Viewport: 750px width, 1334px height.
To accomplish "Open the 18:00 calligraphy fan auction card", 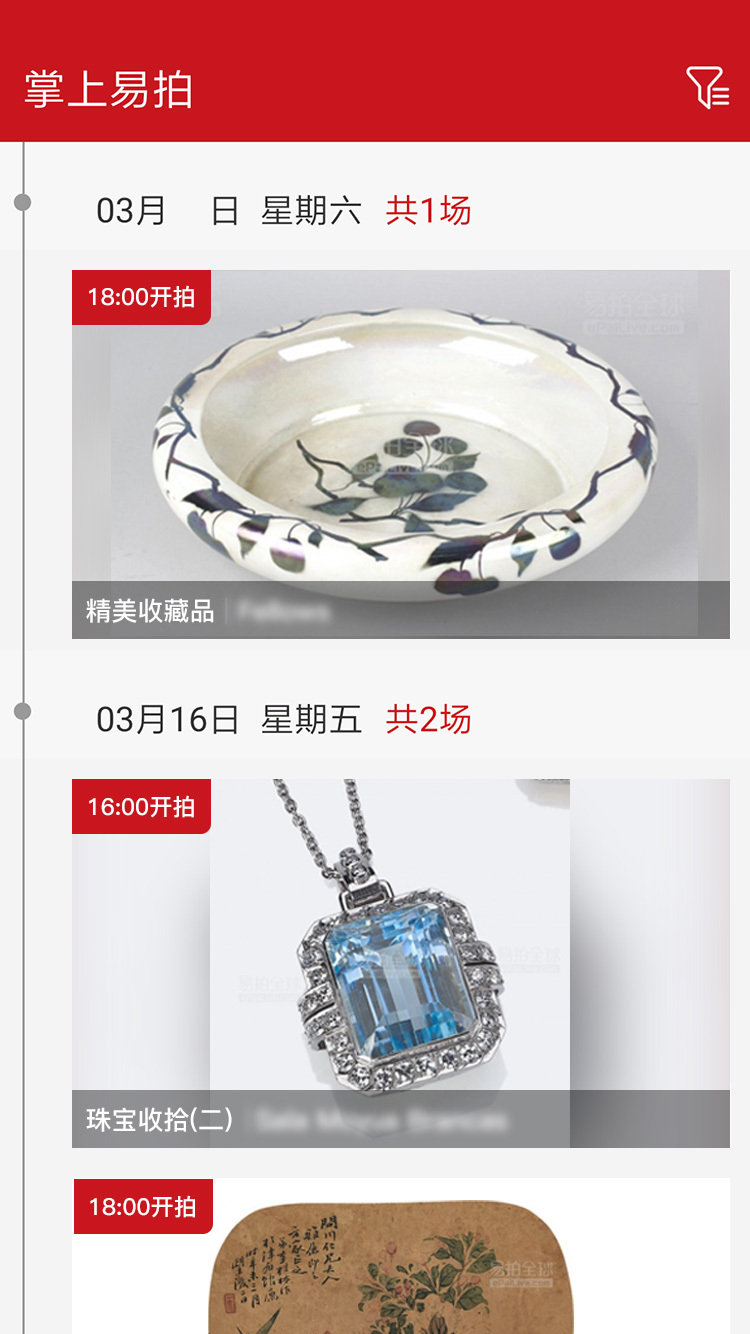I will tap(401, 1256).
